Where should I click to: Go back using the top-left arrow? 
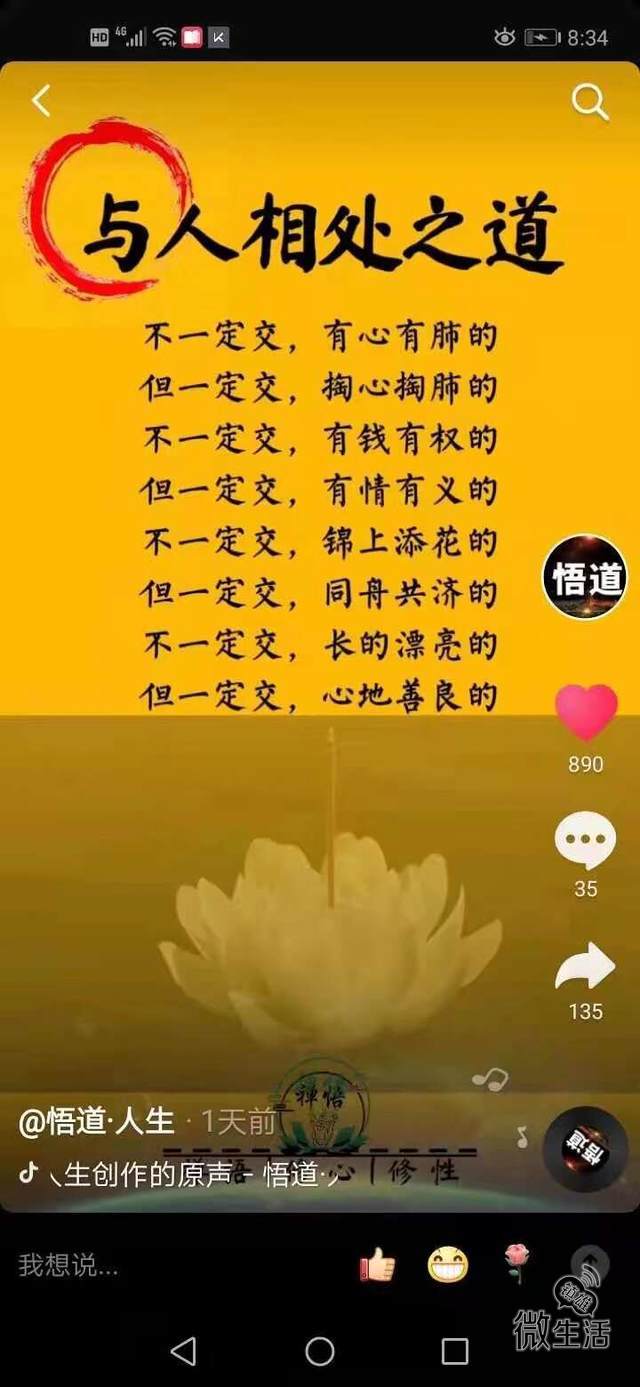tap(41, 101)
